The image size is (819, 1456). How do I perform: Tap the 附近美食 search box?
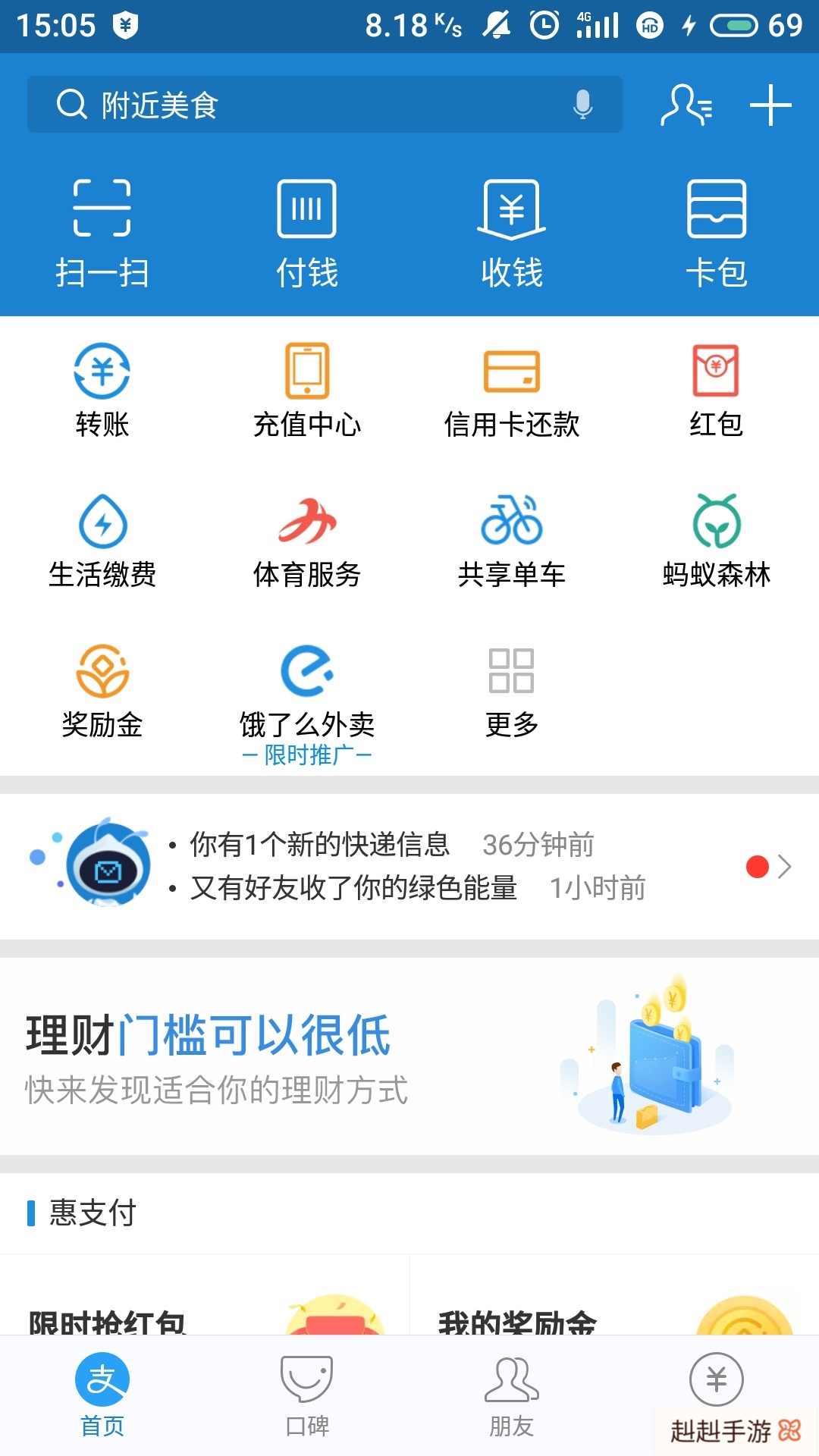303,105
